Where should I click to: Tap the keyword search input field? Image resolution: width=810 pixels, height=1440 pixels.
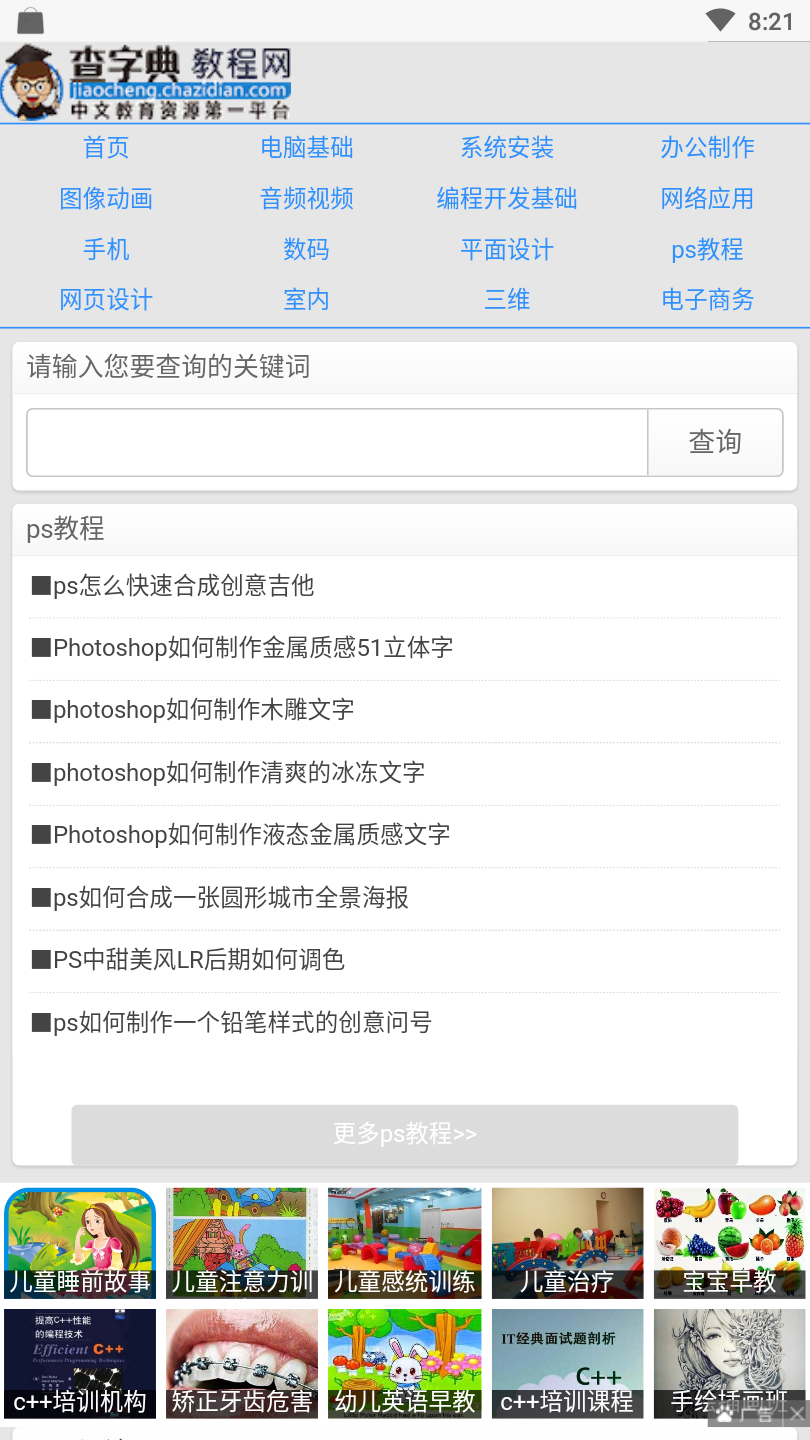tap(338, 442)
